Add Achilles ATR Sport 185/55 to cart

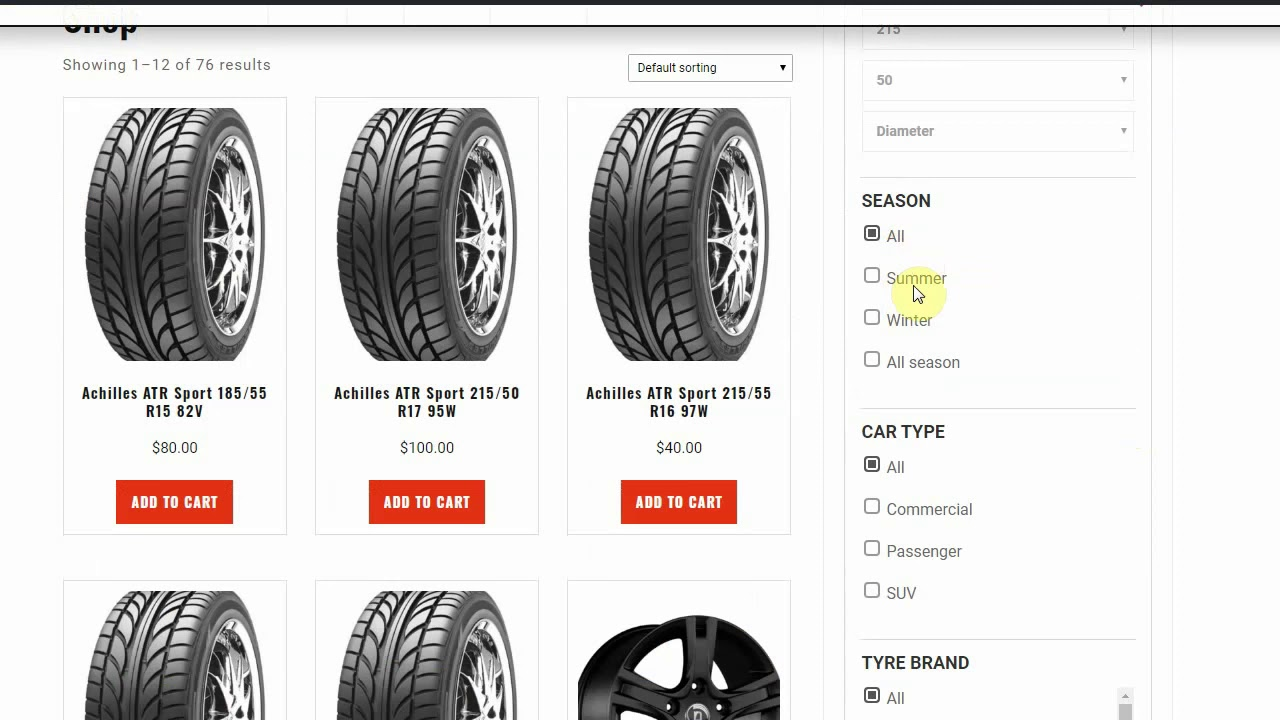tap(174, 502)
